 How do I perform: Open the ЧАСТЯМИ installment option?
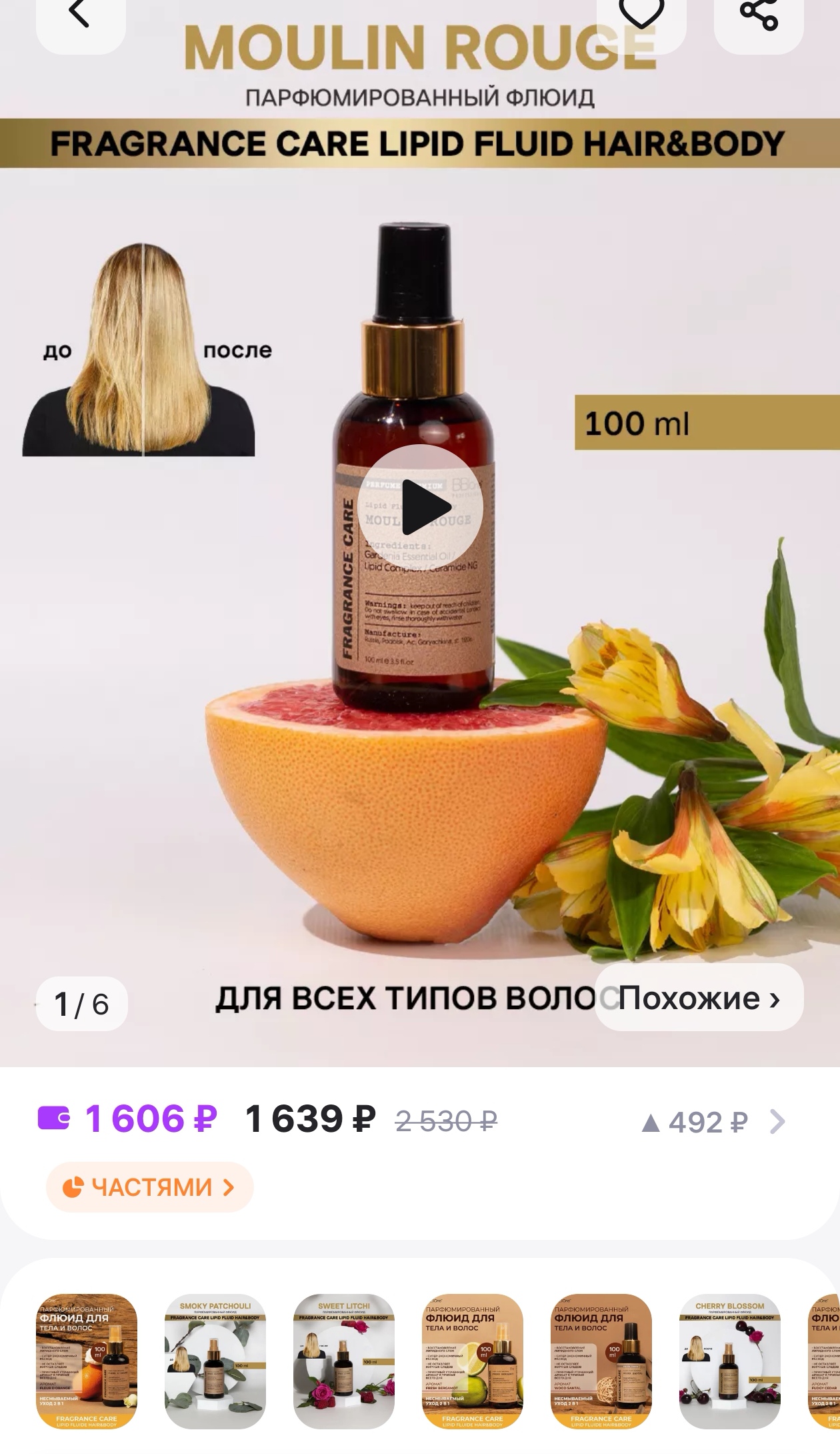click(x=149, y=1187)
